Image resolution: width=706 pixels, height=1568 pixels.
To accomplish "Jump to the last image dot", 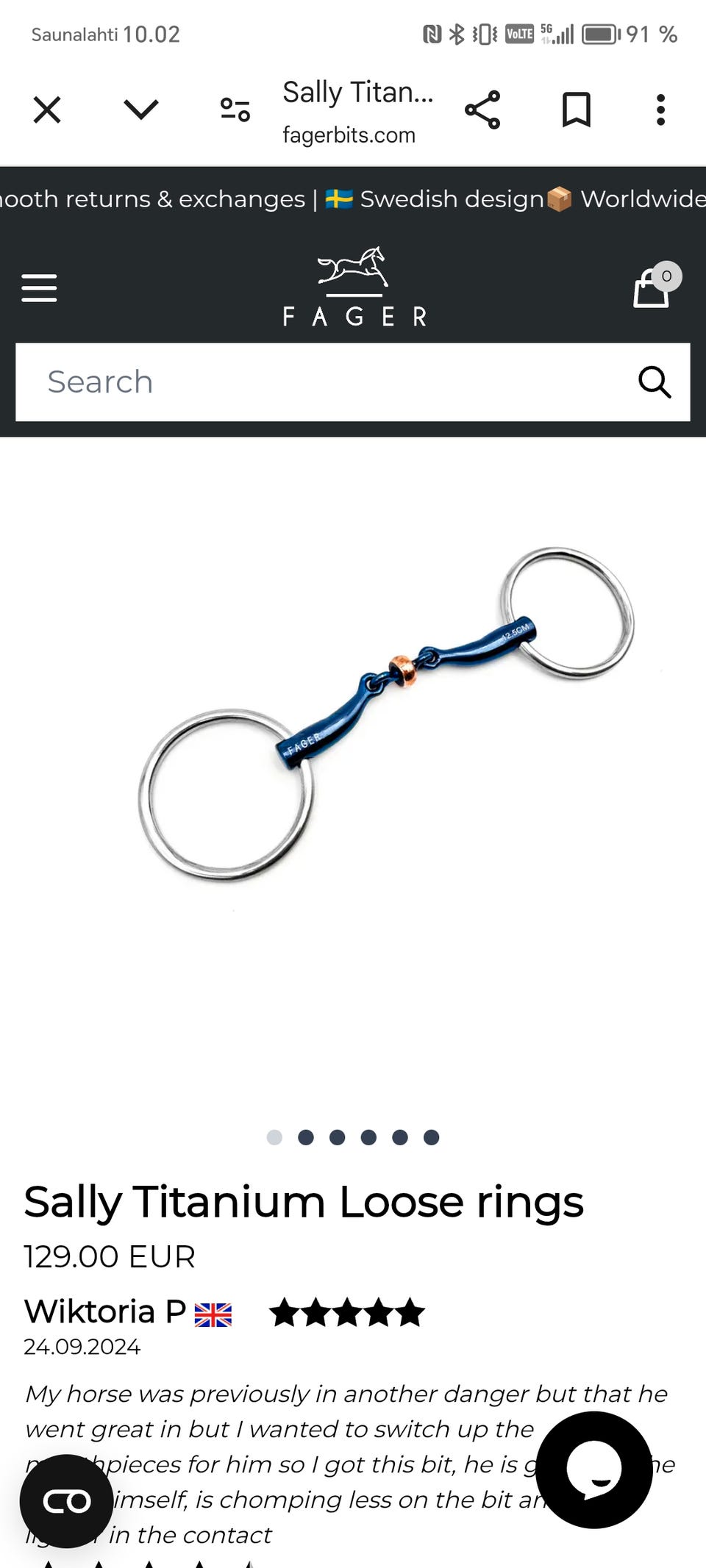I will point(432,1137).
